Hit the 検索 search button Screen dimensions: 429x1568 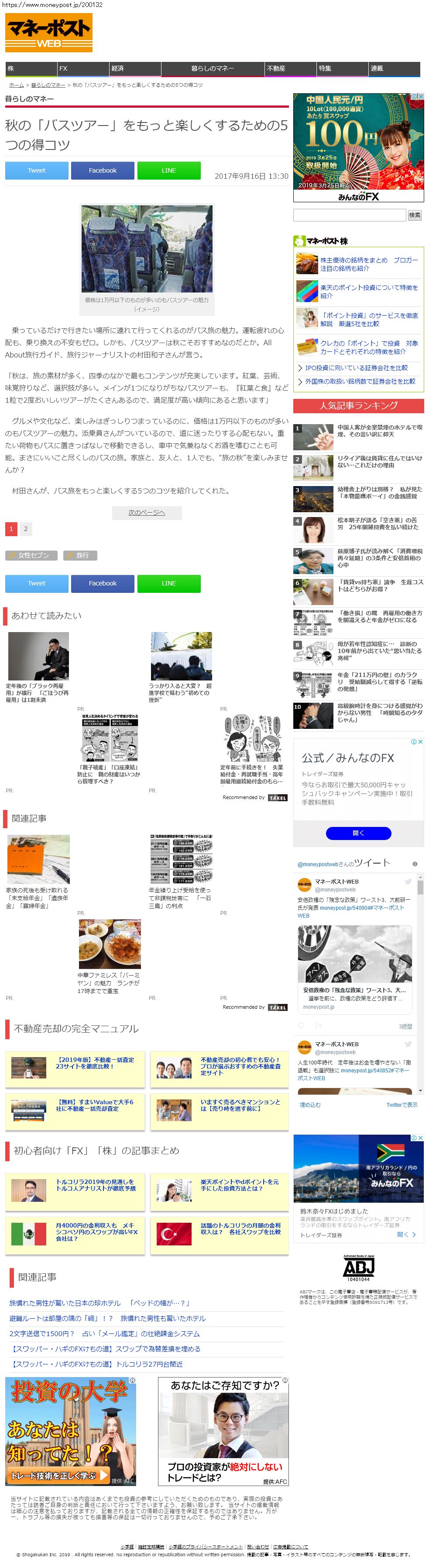(x=414, y=215)
